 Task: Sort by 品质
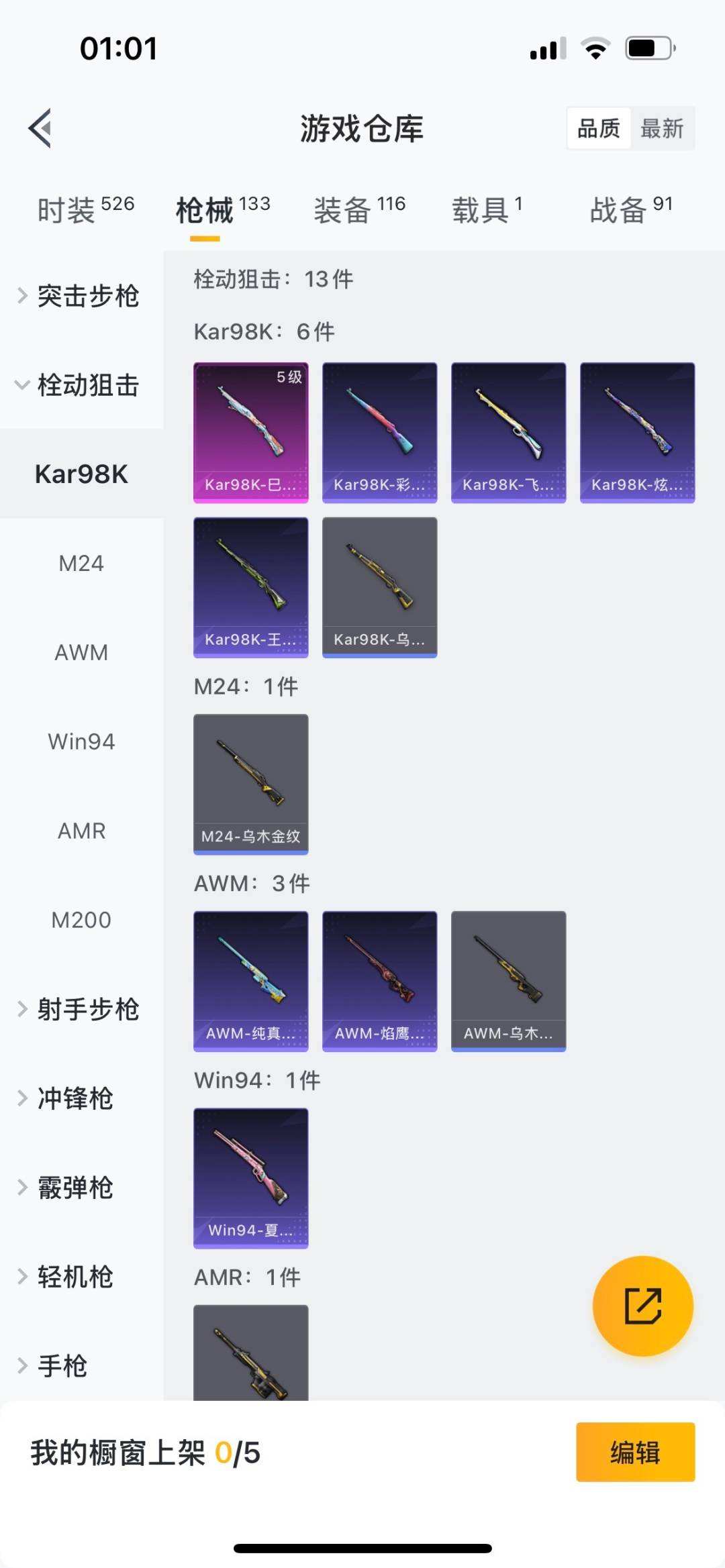pos(599,128)
